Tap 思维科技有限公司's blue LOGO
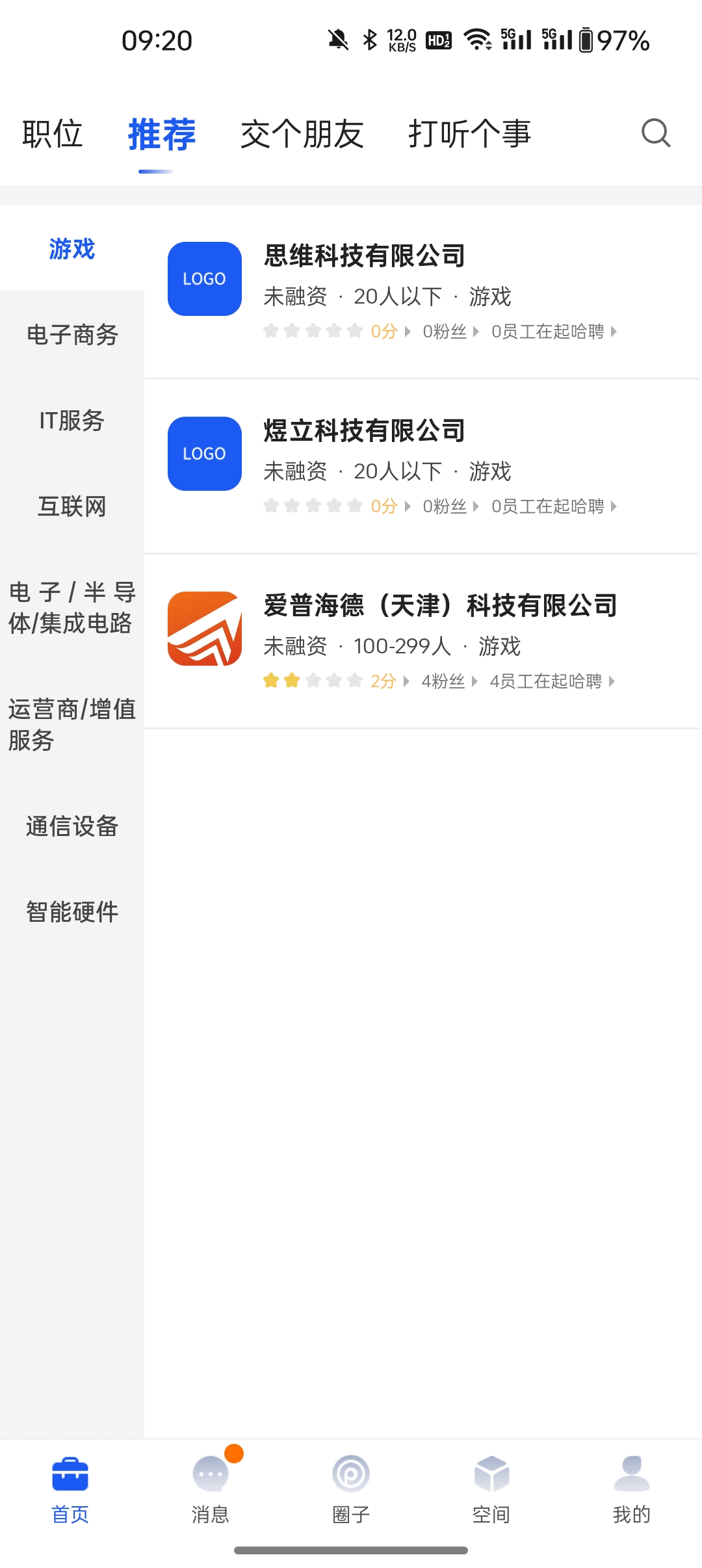 pyautogui.click(x=204, y=279)
